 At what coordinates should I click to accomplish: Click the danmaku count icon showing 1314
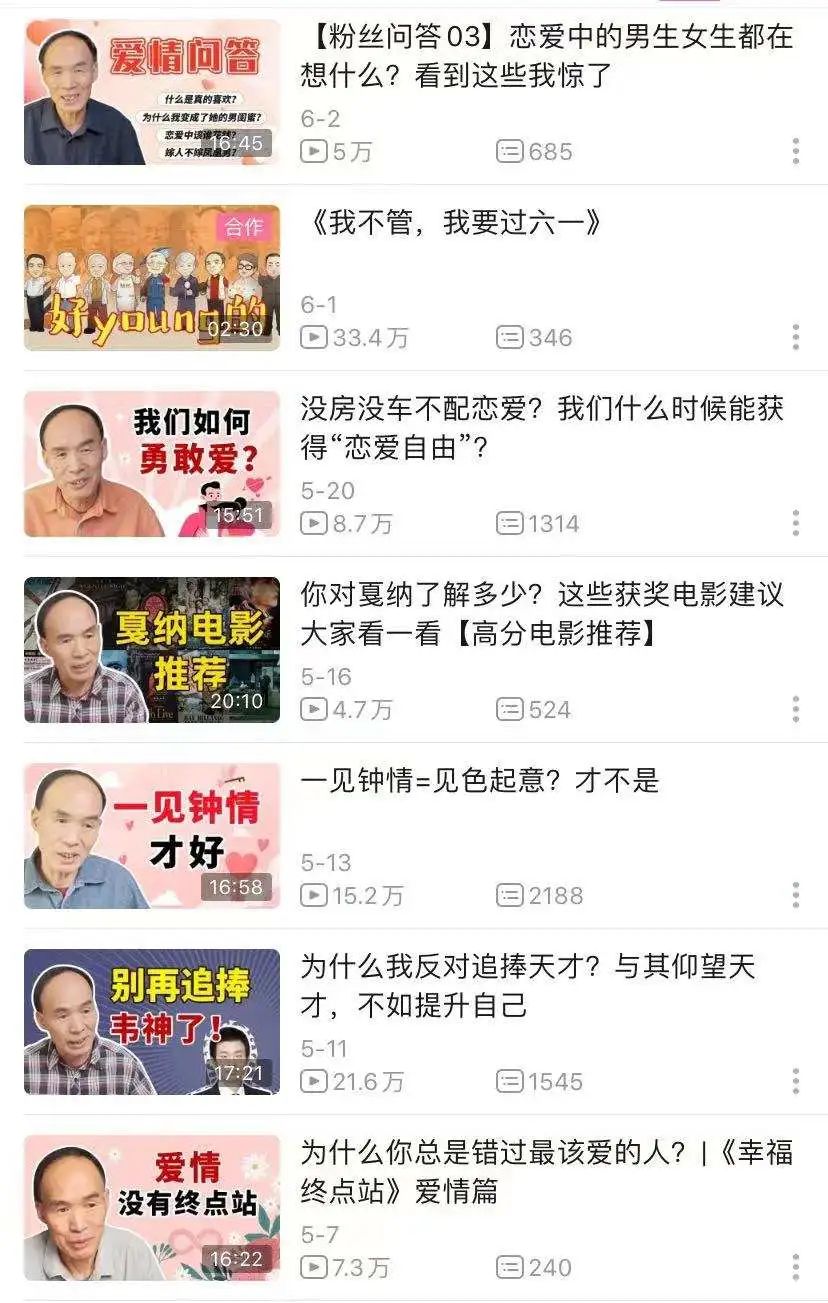point(512,524)
